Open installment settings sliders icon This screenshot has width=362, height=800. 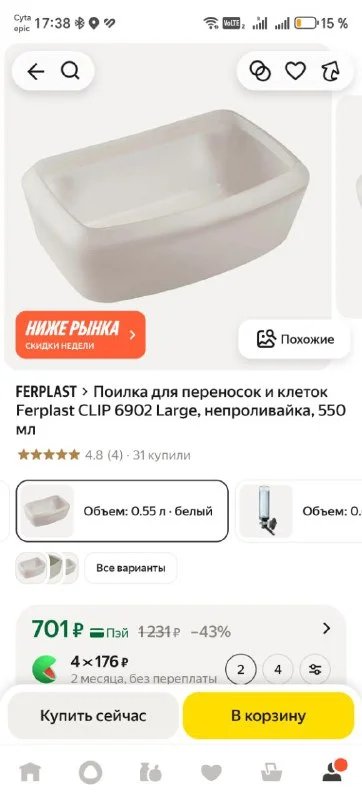point(315,669)
